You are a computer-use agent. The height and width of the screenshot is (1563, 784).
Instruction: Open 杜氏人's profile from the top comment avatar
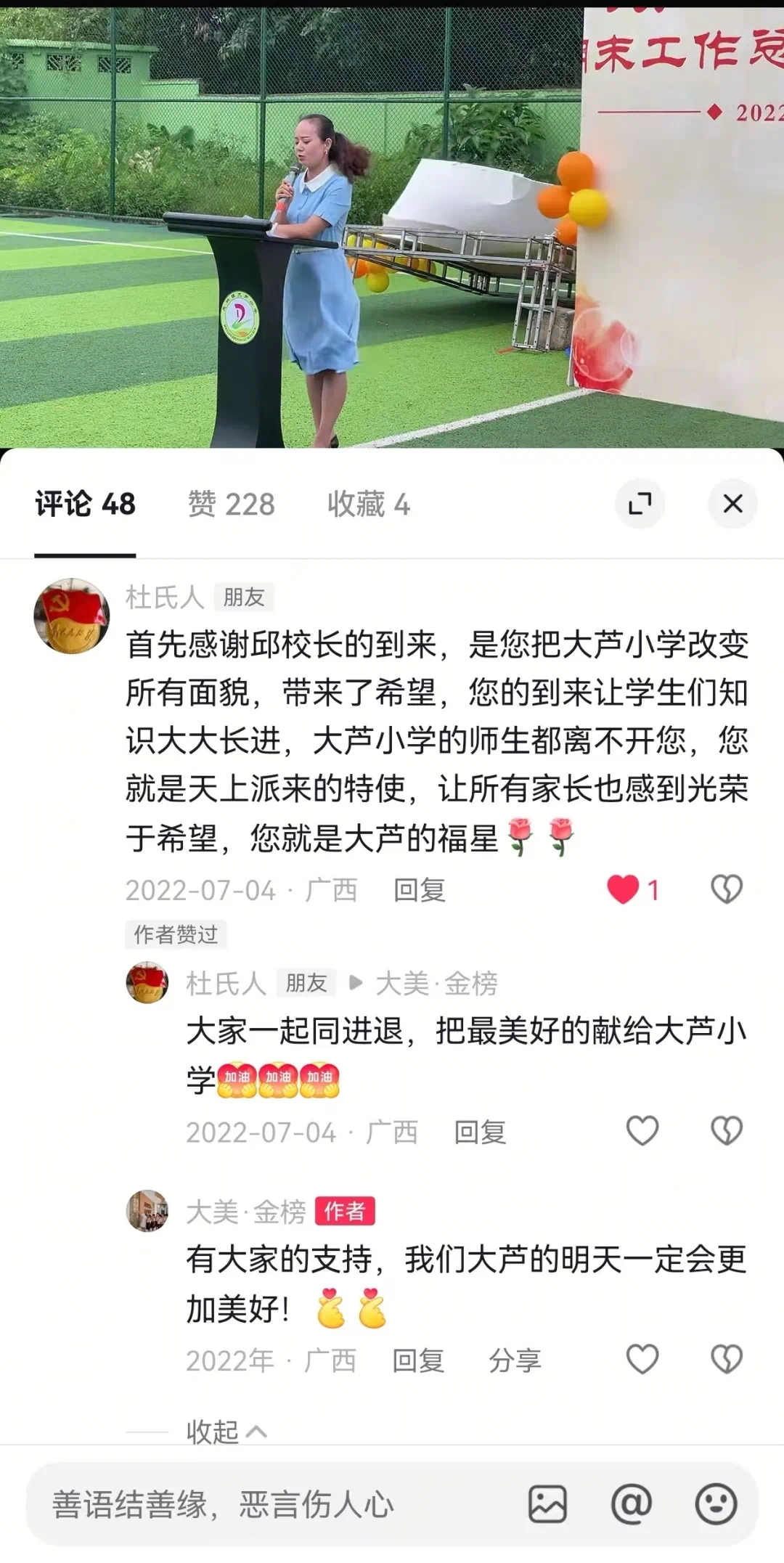[72, 616]
